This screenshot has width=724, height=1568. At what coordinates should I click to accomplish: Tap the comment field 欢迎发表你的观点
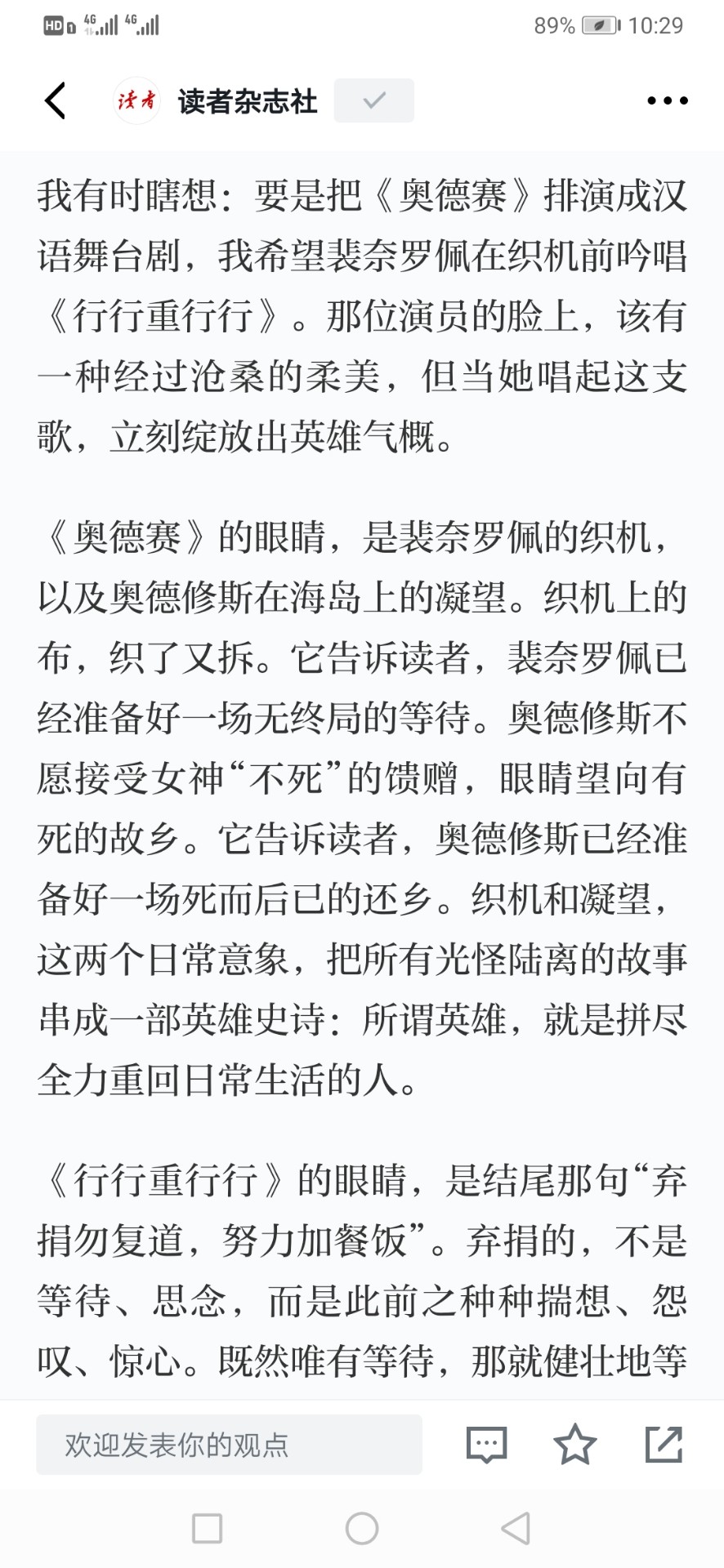point(229,1444)
